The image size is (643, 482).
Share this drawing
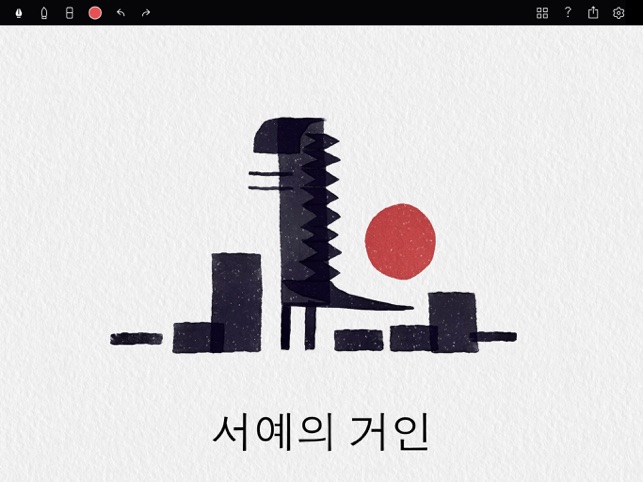pos(593,13)
